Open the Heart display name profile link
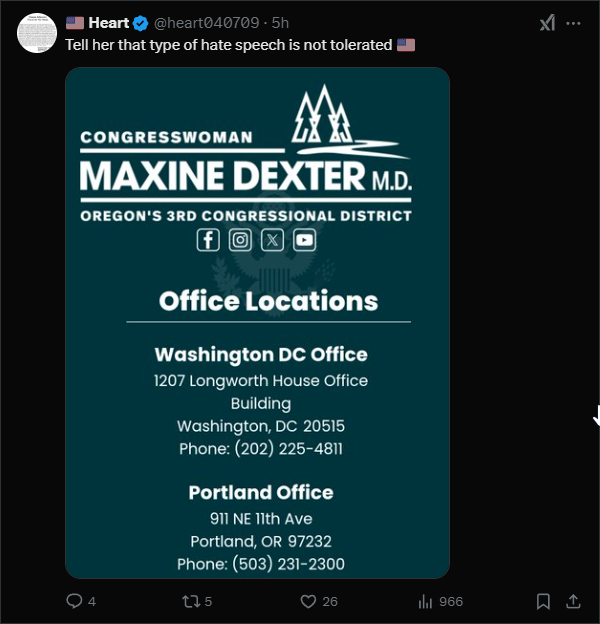600x624 pixels. tap(109, 22)
